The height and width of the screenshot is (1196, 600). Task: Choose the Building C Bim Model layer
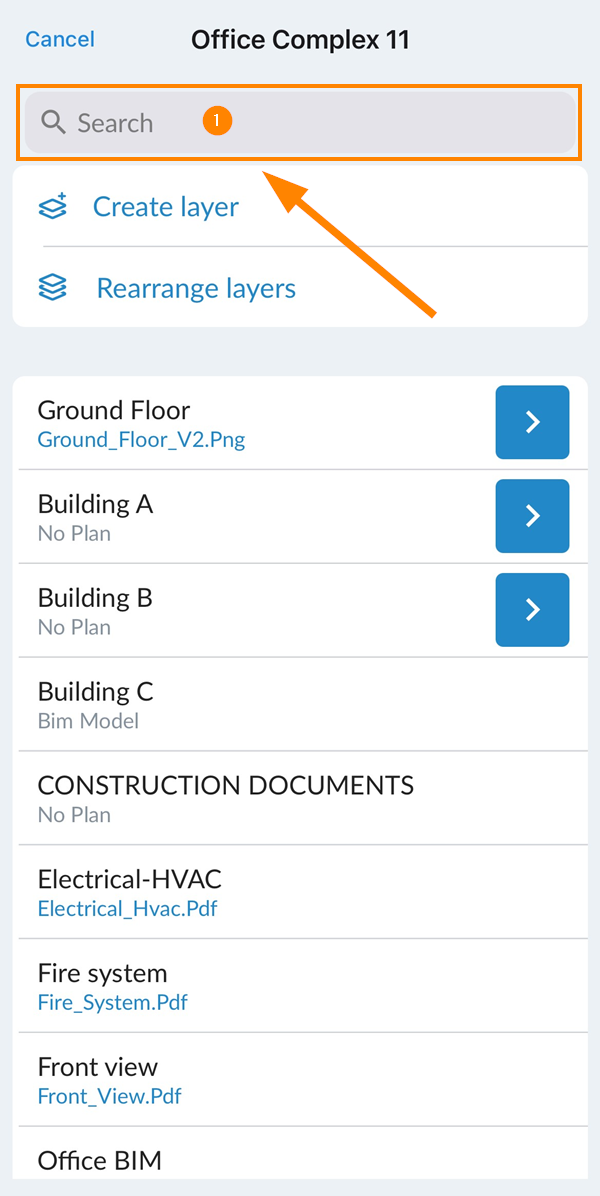tap(303, 704)
